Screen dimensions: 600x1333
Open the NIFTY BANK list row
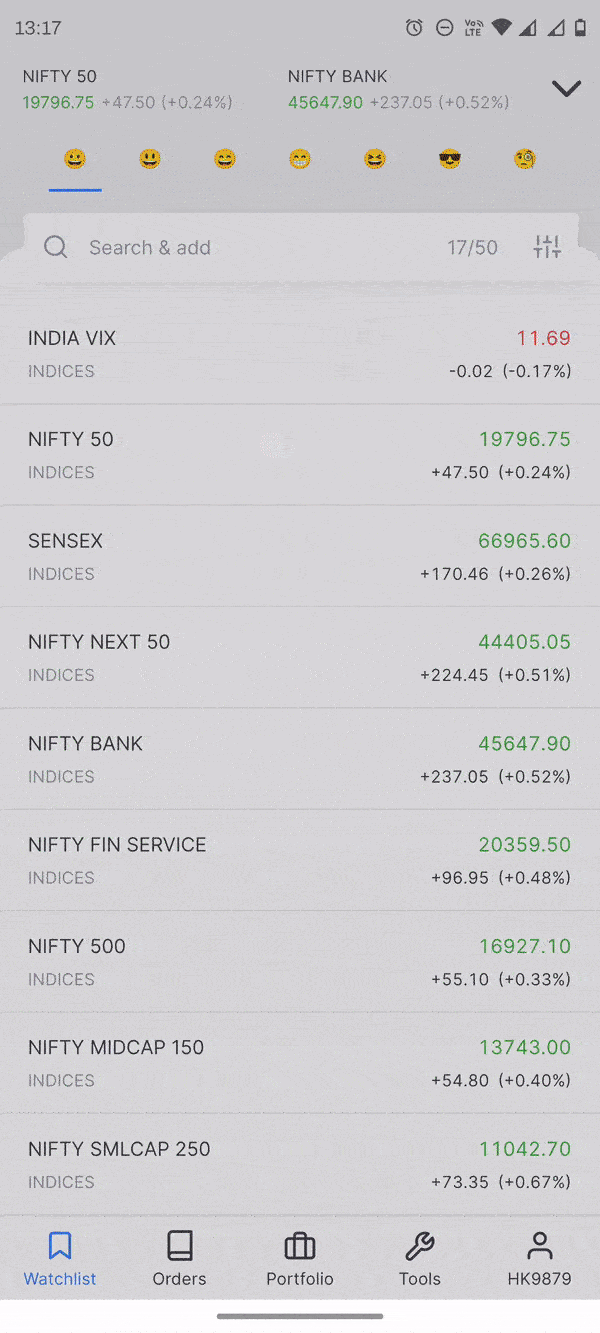point(300,759)
